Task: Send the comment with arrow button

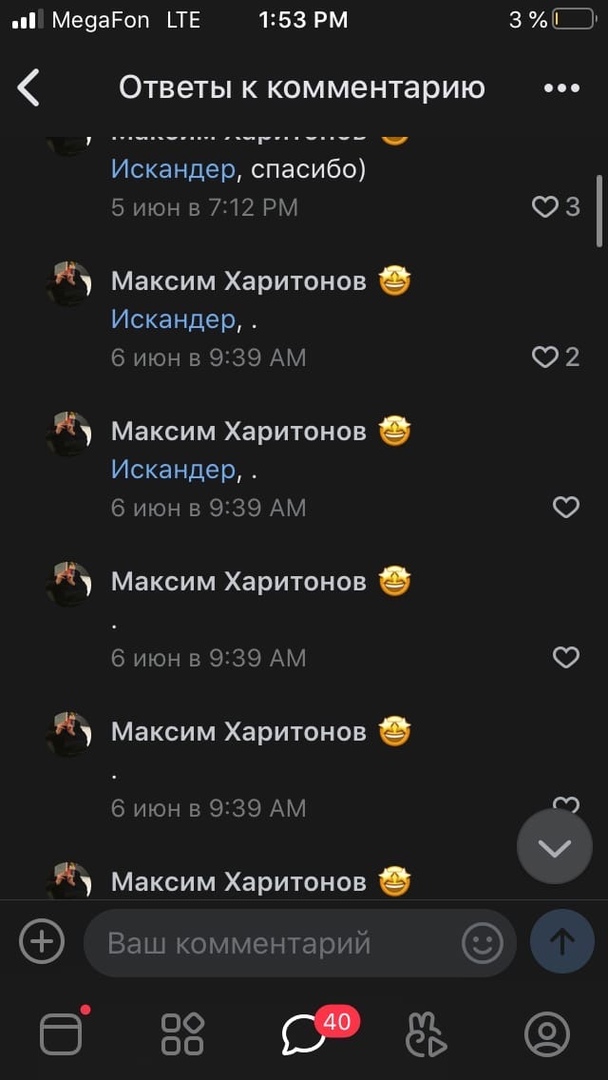Action: pos(562,942)
